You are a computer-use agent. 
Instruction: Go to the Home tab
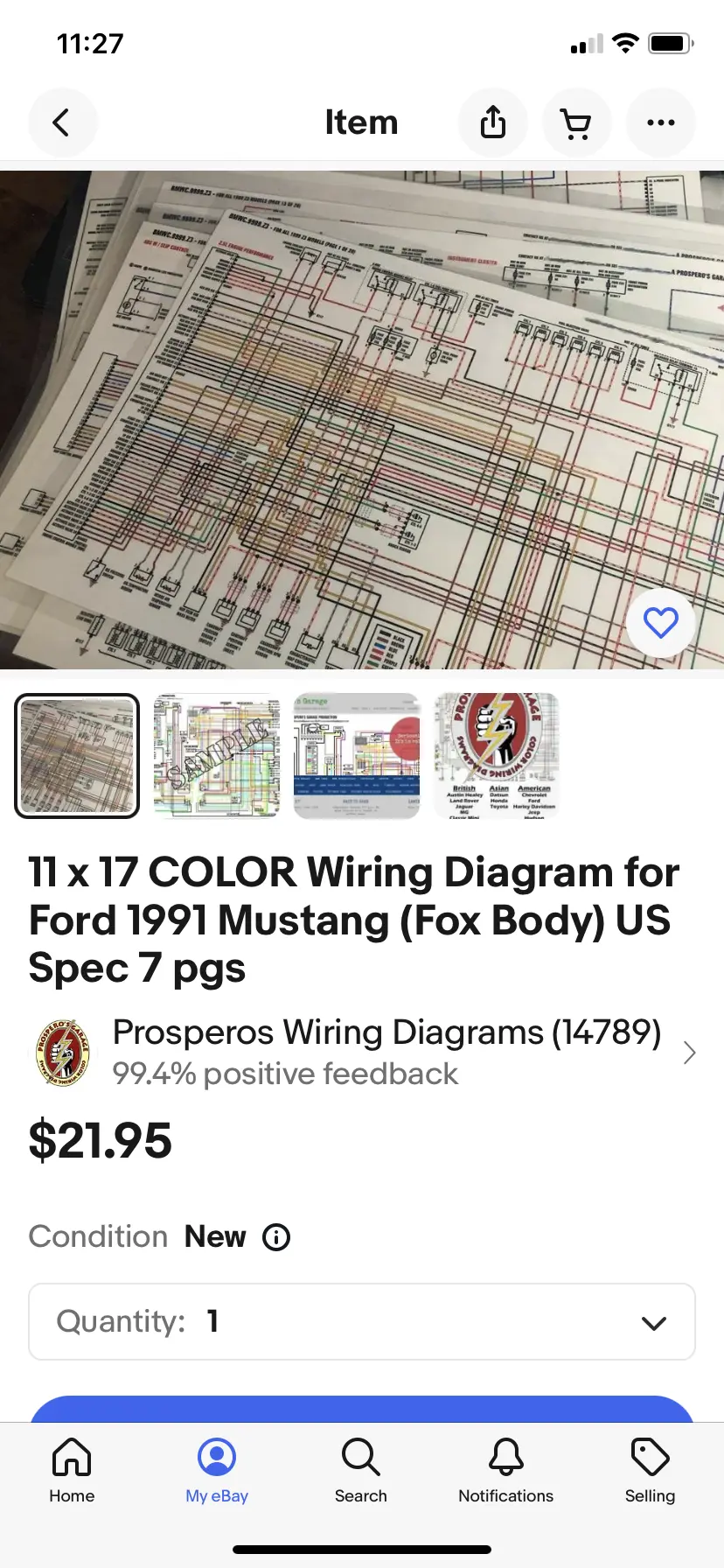coord(72,1472)
